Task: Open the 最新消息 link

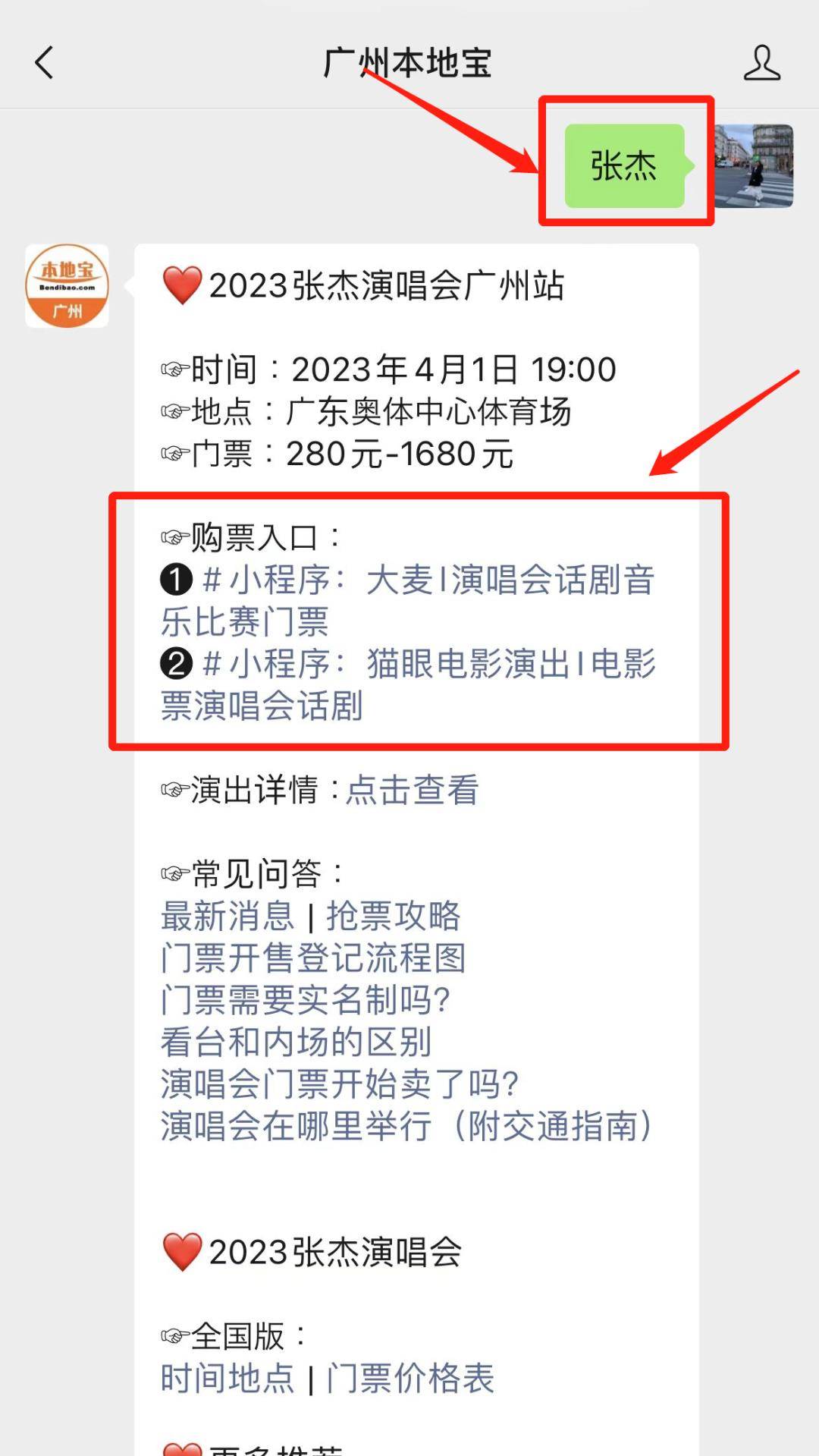Action: [227, 917]
